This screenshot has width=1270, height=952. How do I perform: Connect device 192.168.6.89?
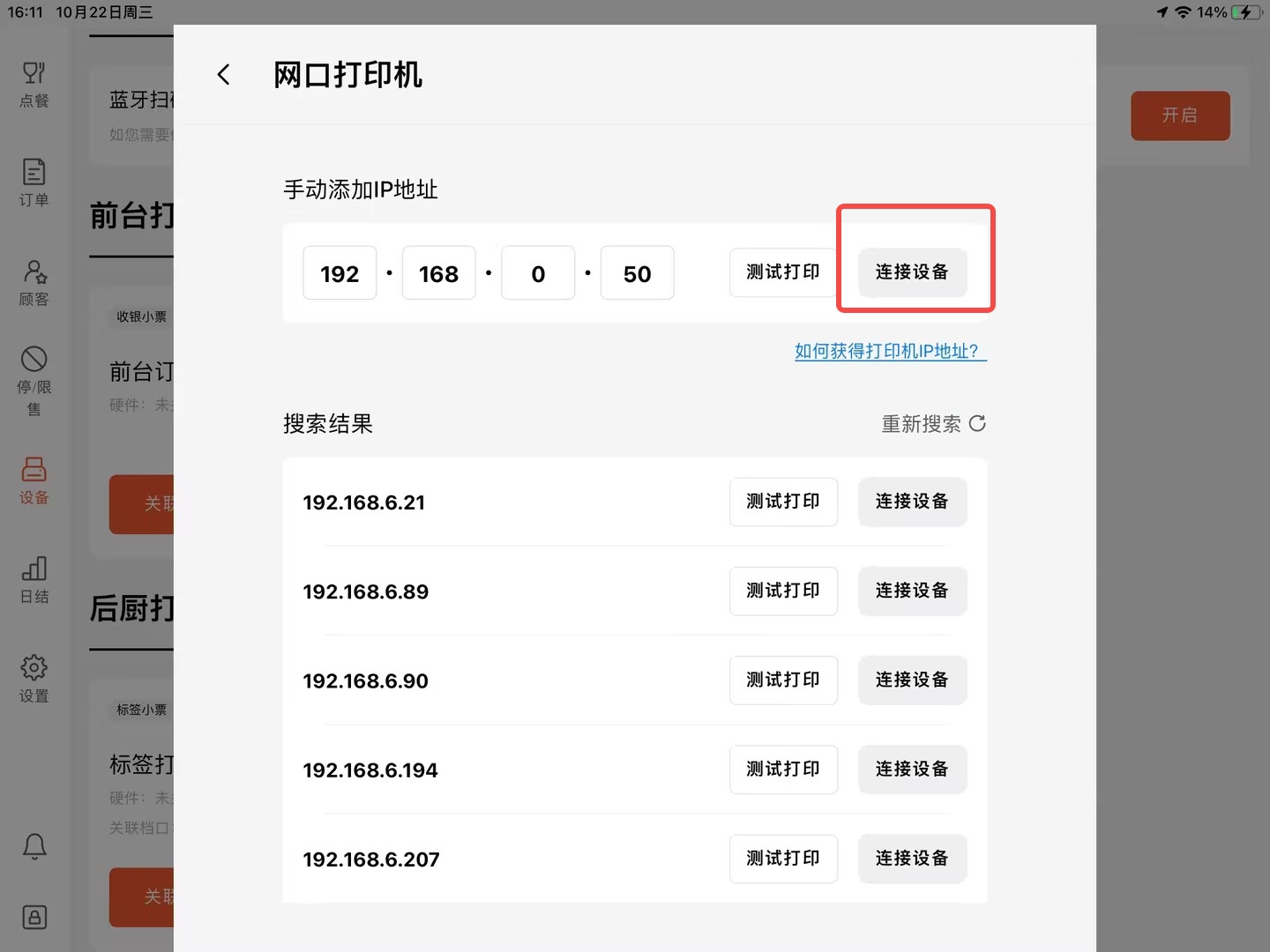[x=912, y=591]
